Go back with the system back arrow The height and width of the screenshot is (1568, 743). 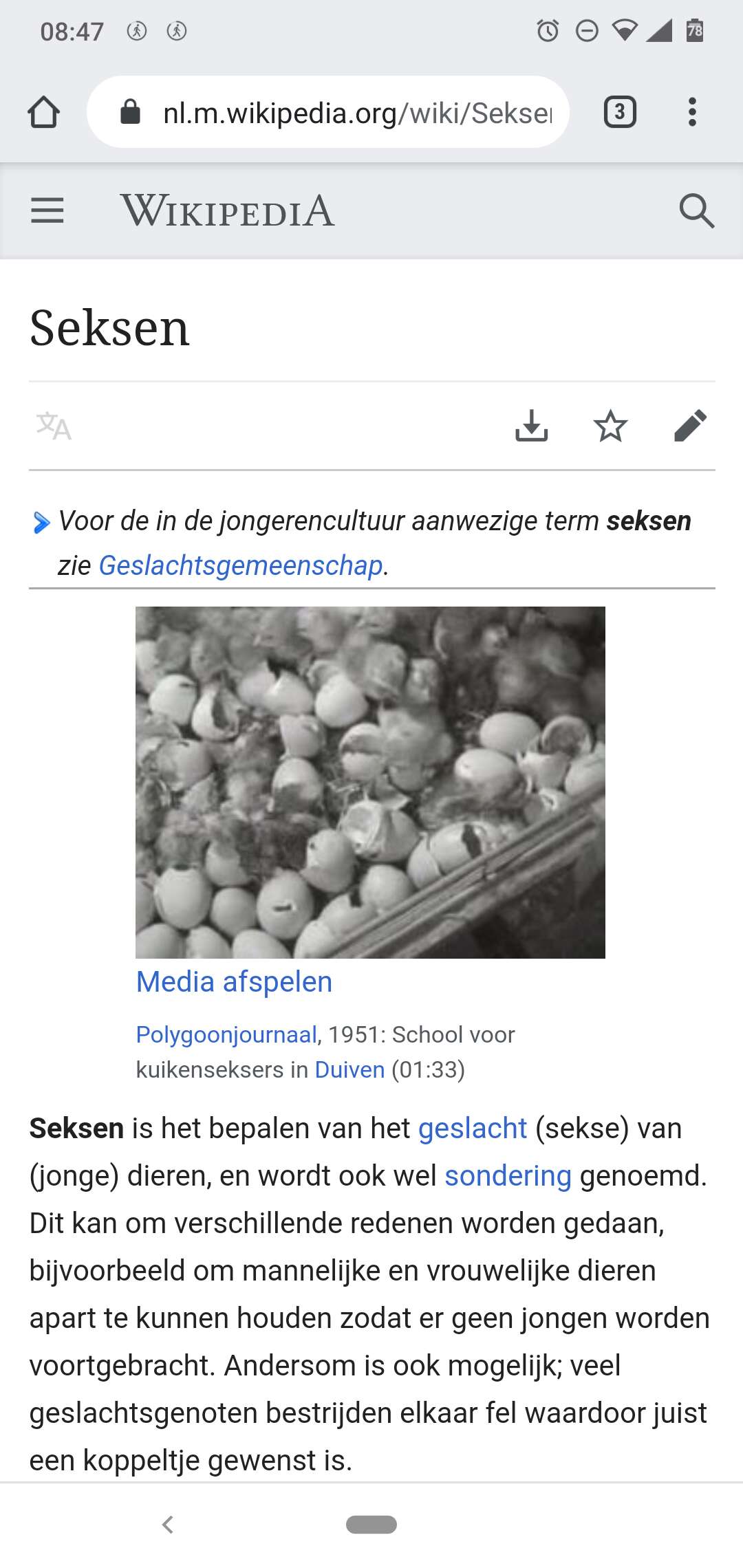pyautogui.click(x=168, y=1525)
